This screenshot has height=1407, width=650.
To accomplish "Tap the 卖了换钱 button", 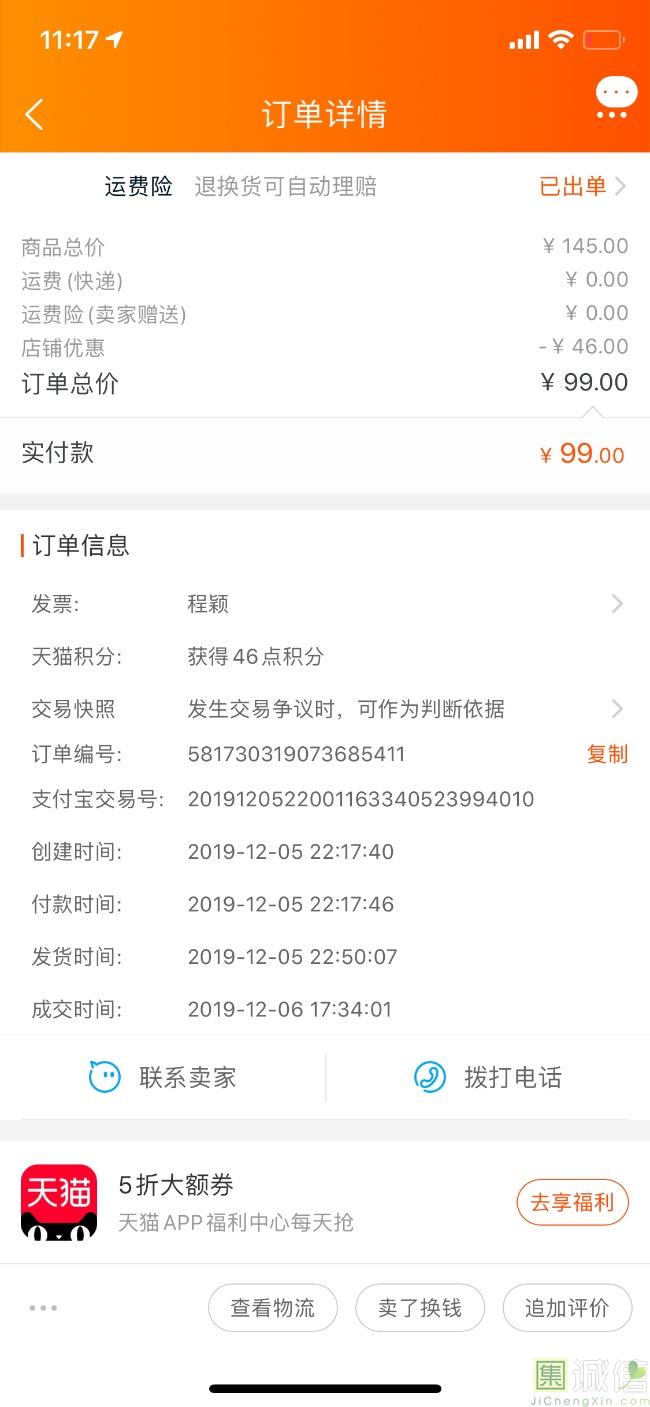I will [420, 1308].
